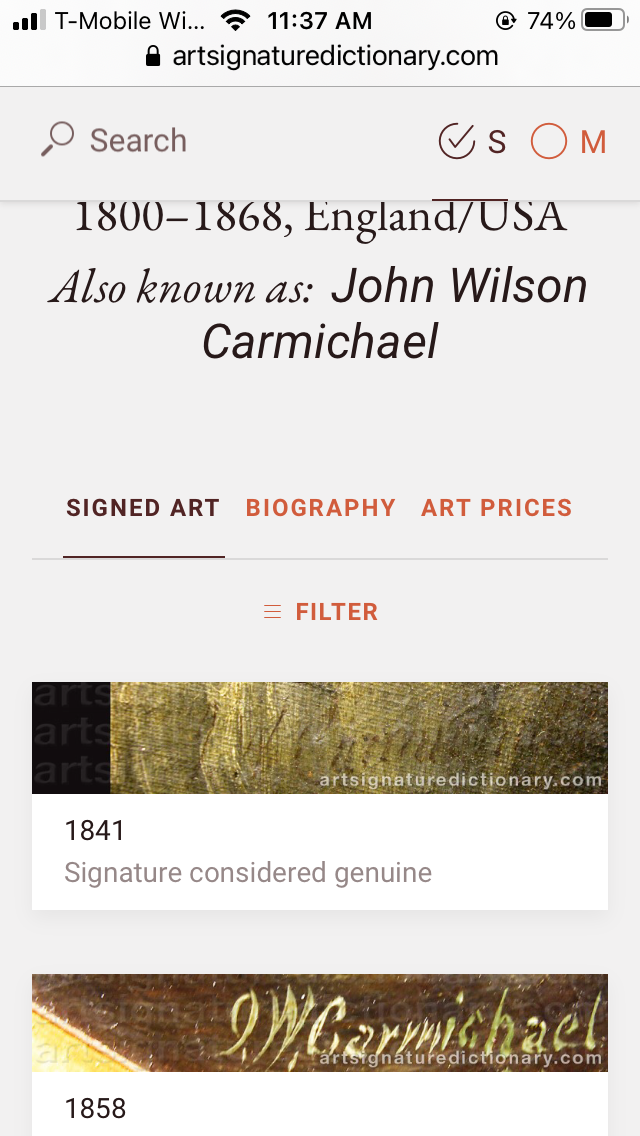Open the 1858 Carmichael signature card

coord(320,1050)
